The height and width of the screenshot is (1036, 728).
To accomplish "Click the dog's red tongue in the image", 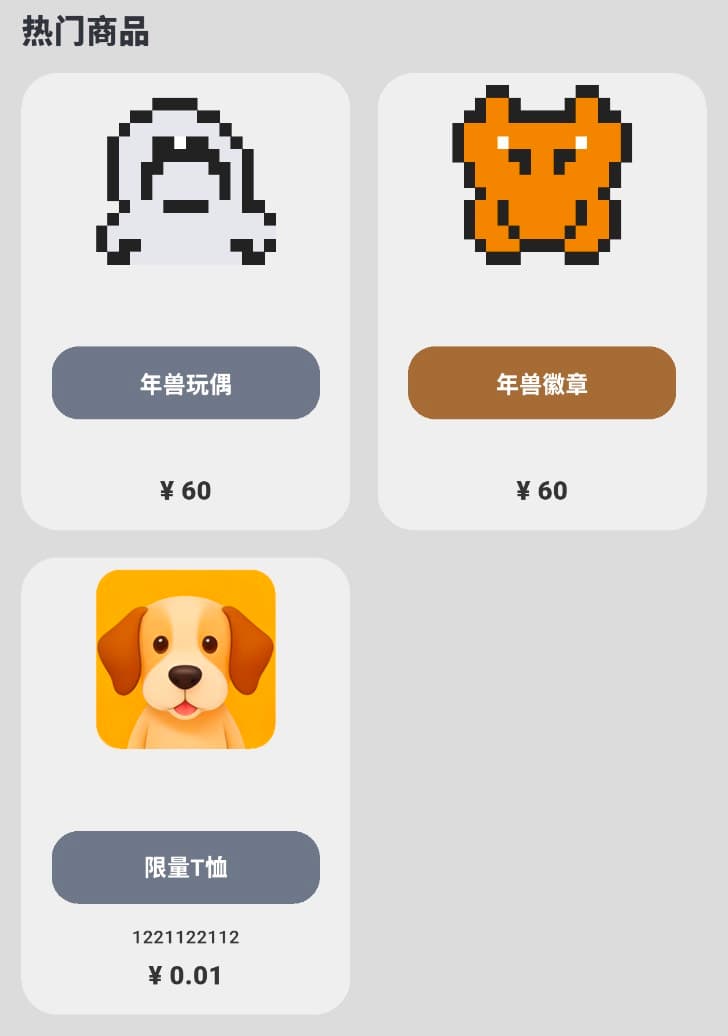I will coord(186,710).
